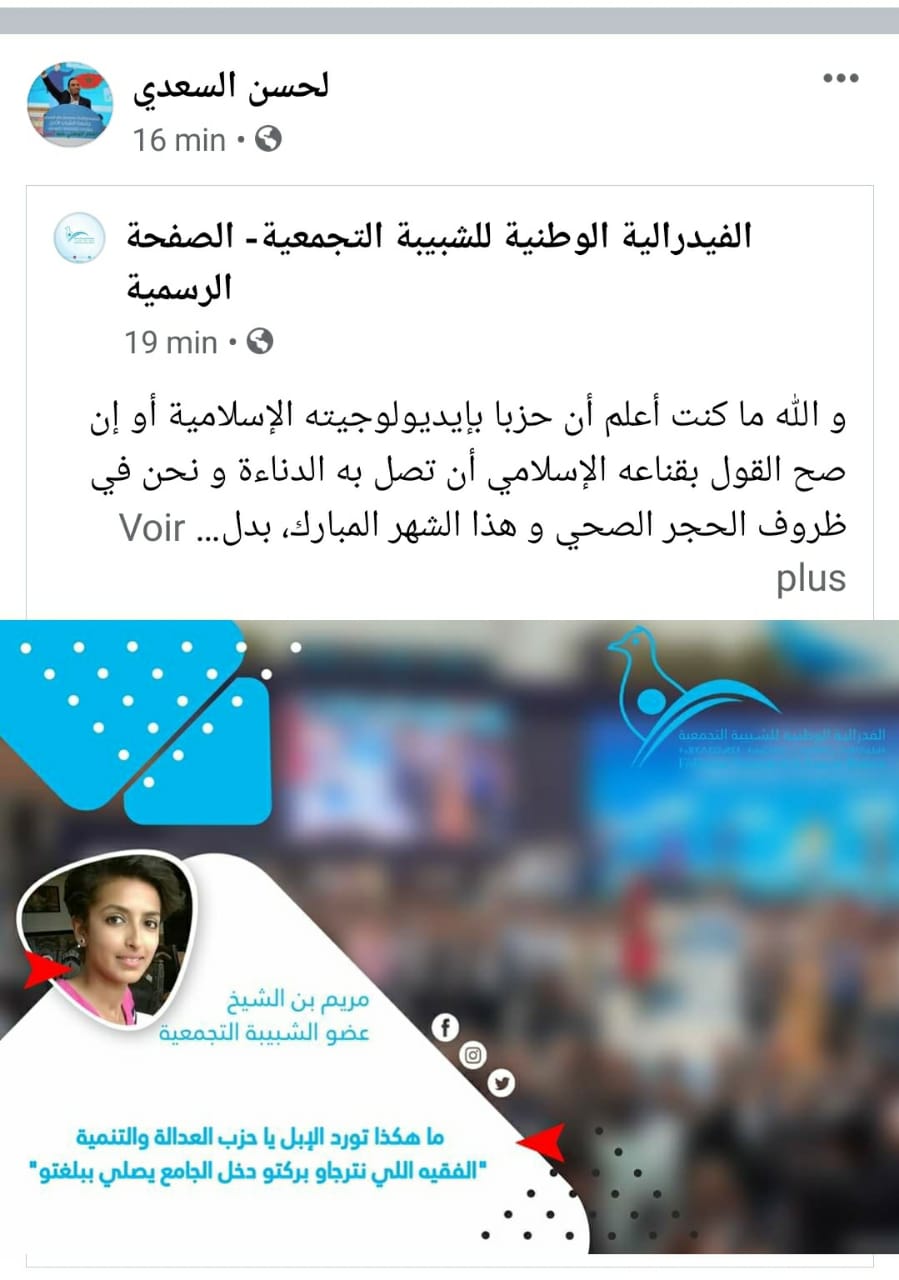Open the shared مريم بن الشيخ image
The height and width of the screenshot is (1280, 899).
(x=449, y=935)
